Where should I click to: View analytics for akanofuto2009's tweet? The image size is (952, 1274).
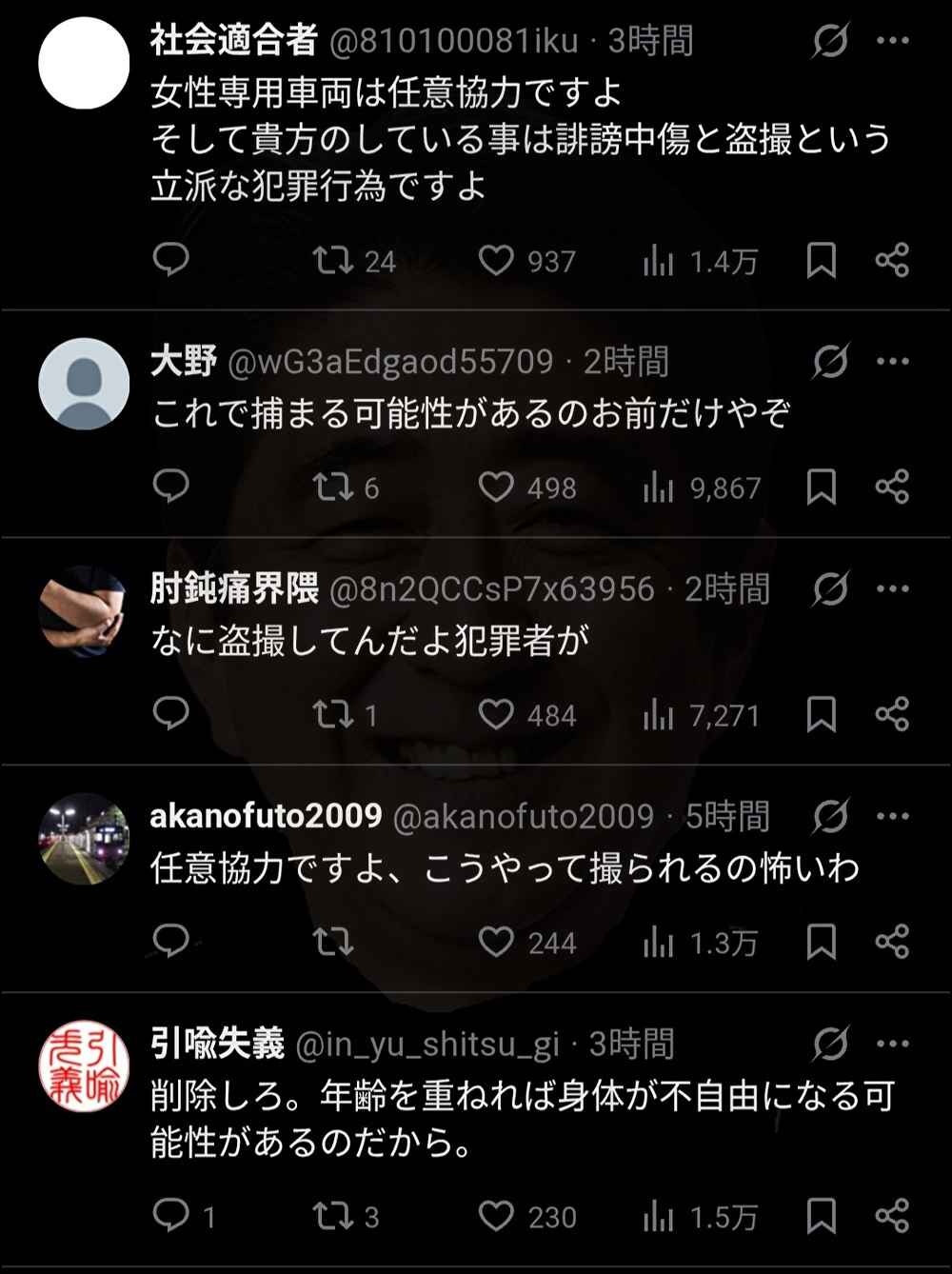659,942
